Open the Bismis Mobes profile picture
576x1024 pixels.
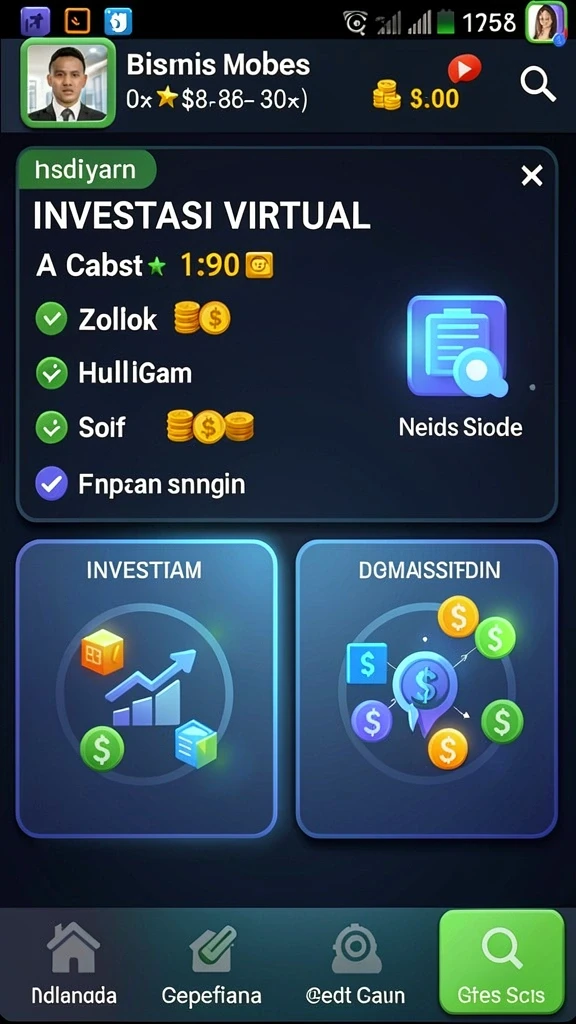(68, 82)
